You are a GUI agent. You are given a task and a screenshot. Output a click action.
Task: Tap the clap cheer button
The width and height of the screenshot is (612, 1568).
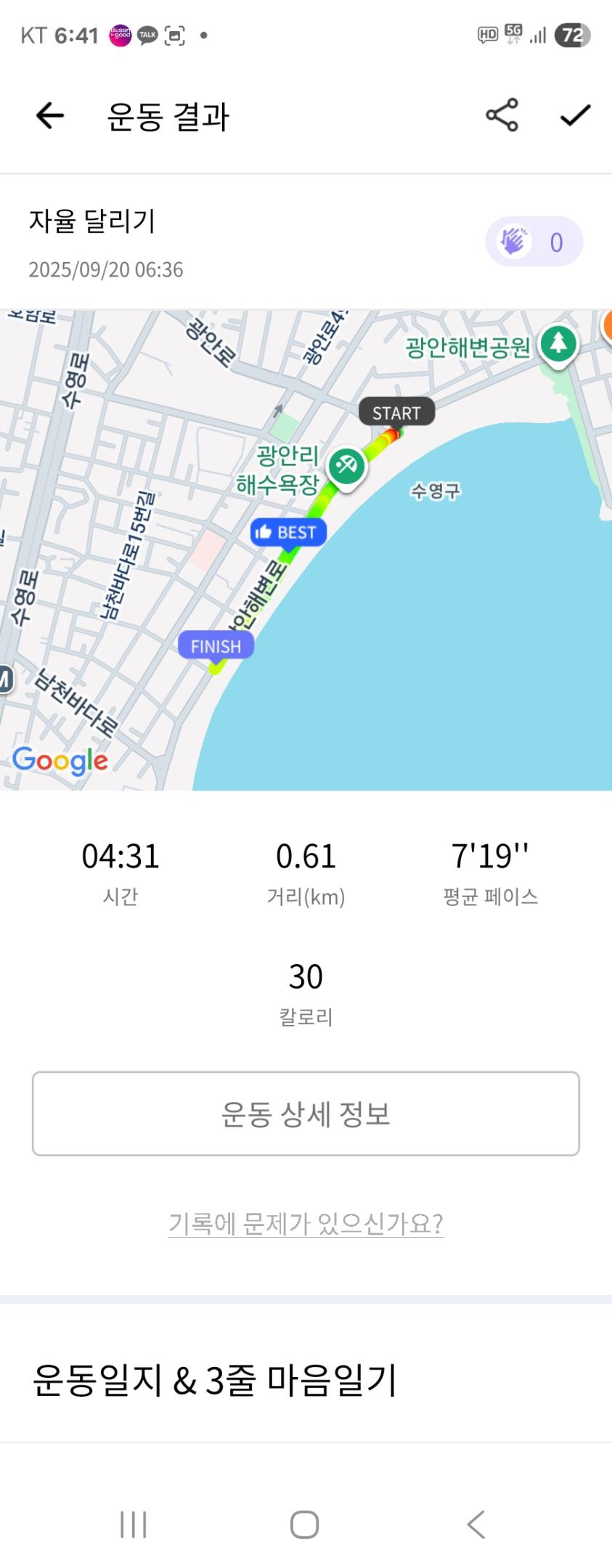tap(534, 242)
